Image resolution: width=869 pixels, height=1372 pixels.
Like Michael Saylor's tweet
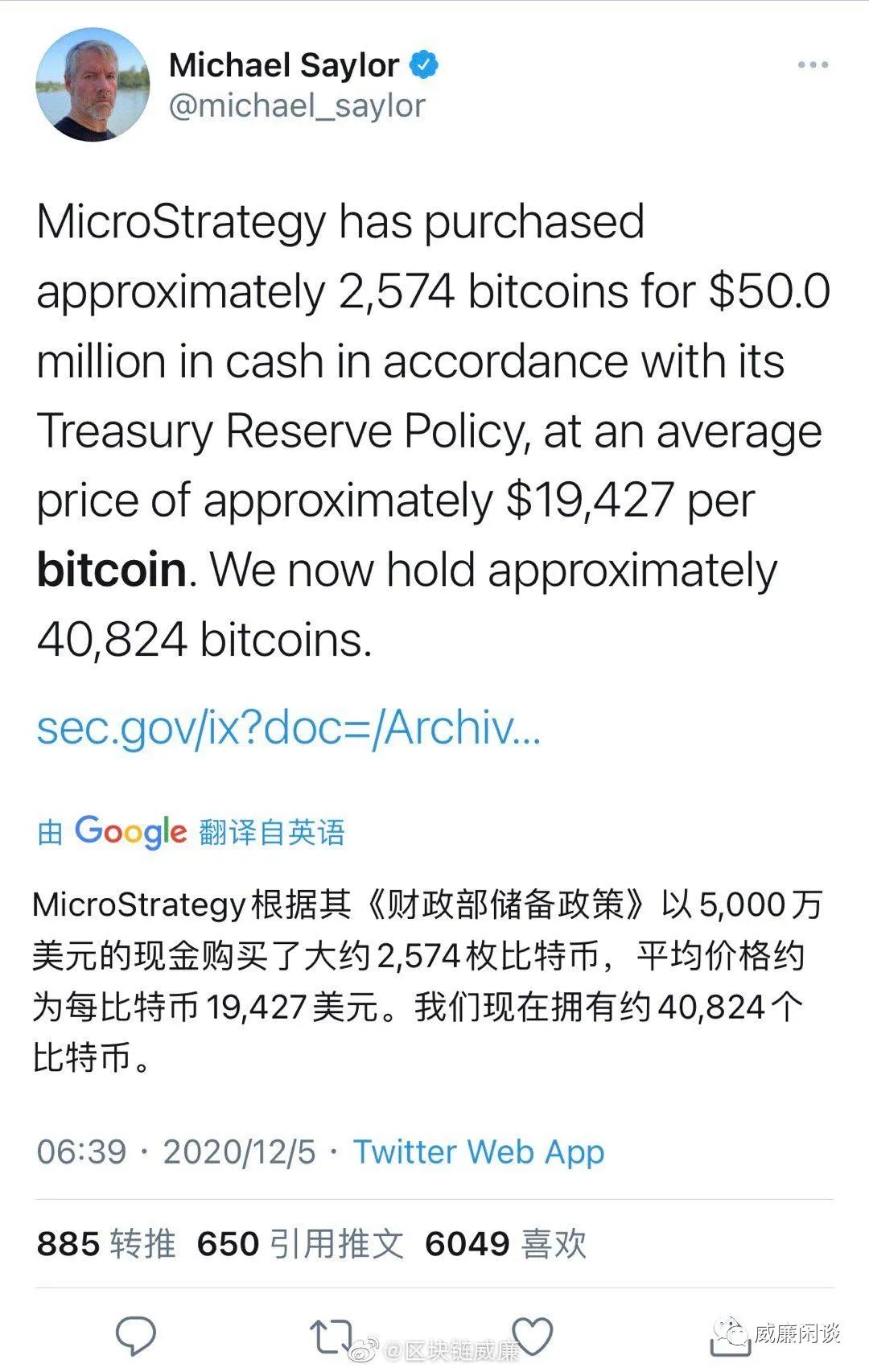click(x=534, y=1334)
